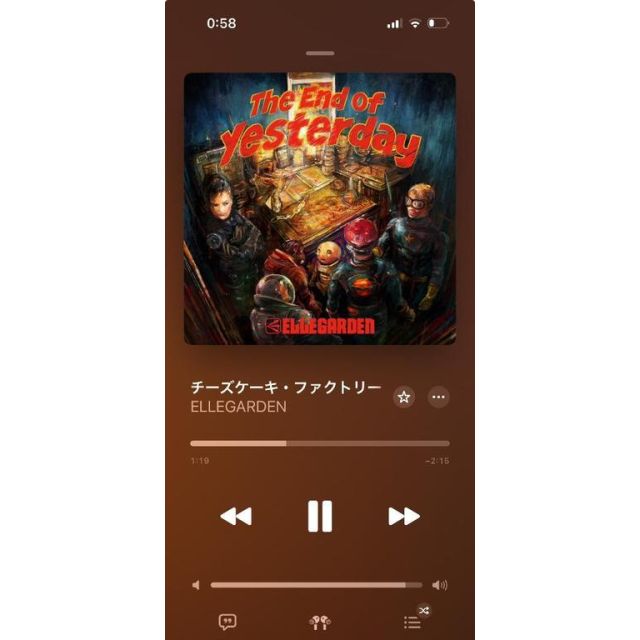This screenshot has height=640, width=640.
Task: Favorite the song with the star icon
Action: click(x=404, y=397)
